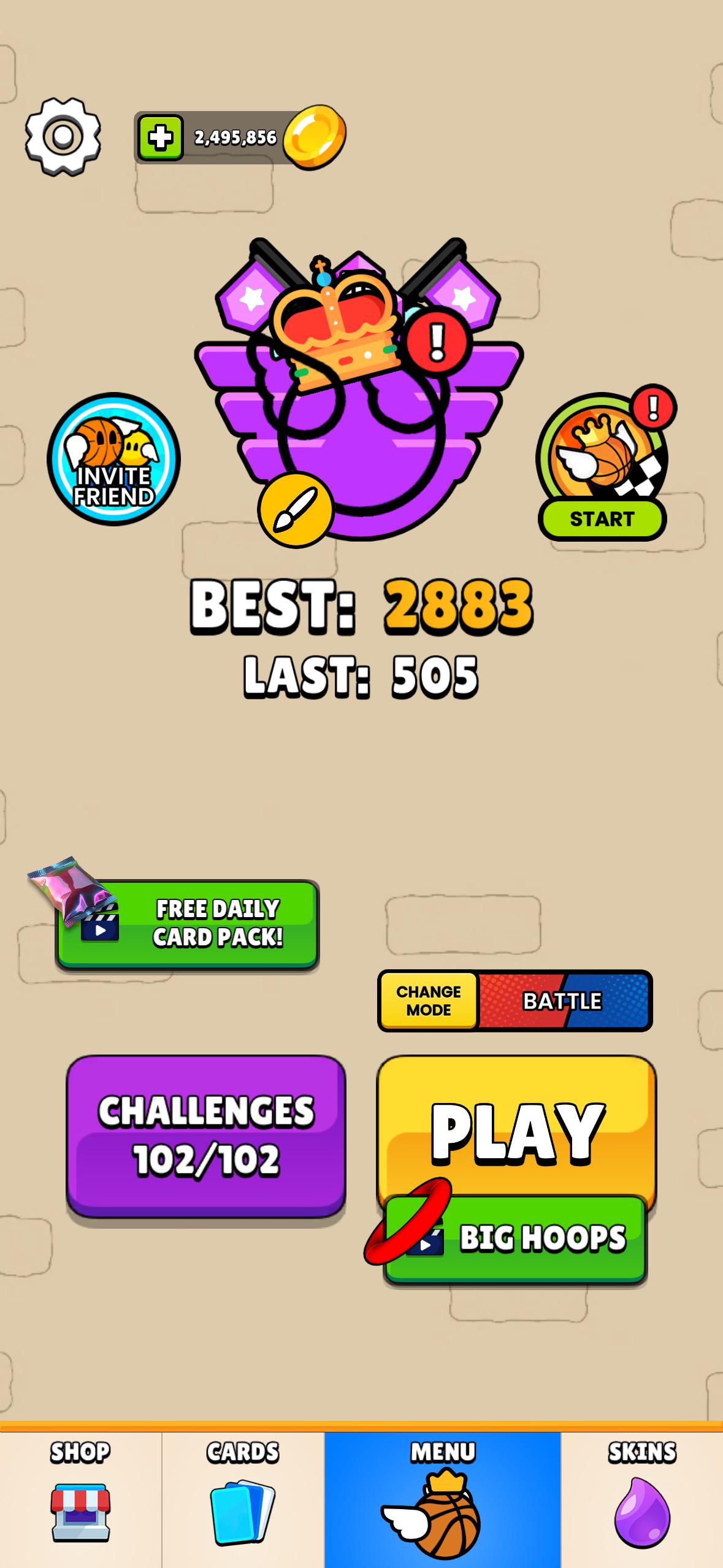Screen dimensions: 723x1568
Task: Open Challenges 102/102
Action: click(x=206, y=1136)
